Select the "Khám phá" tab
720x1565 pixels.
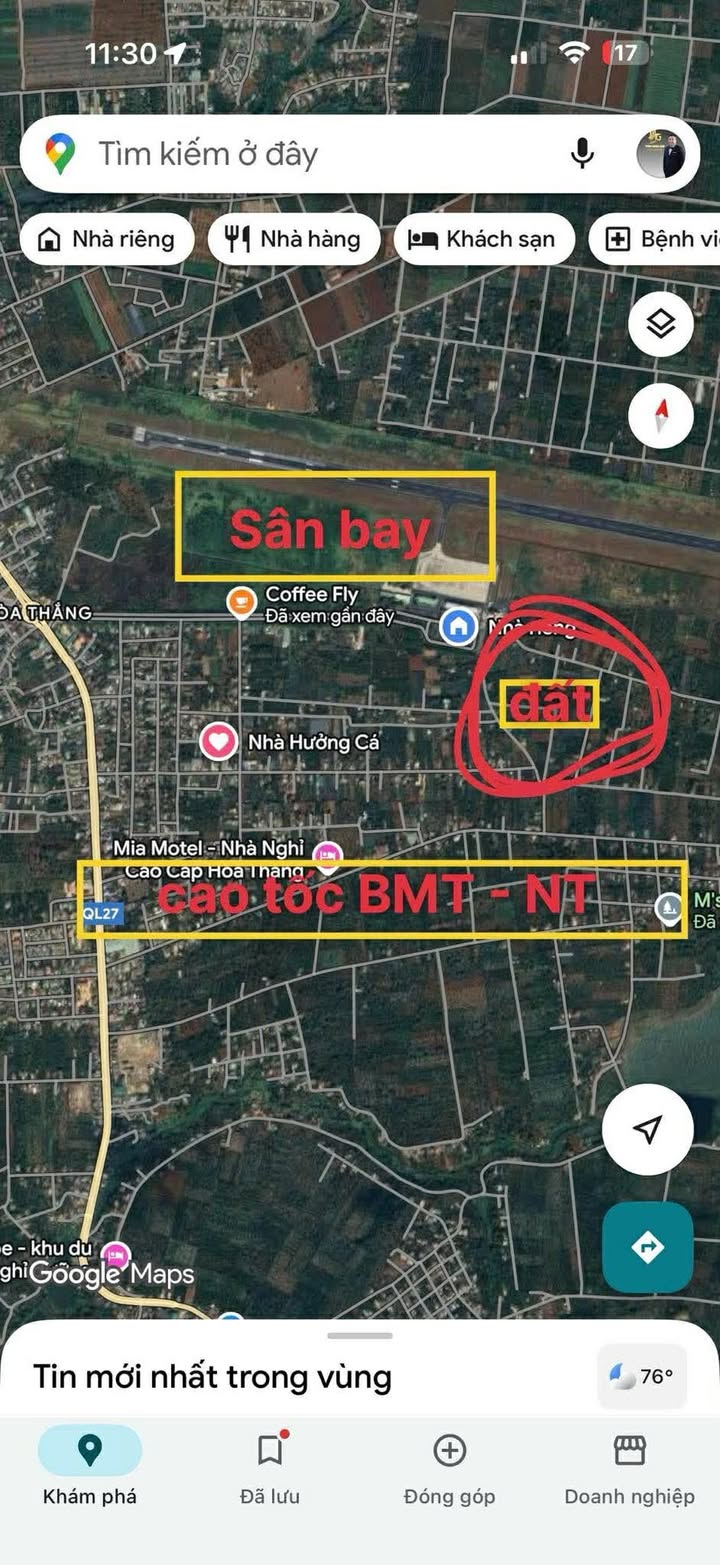pyautogui.click(x=90, y=1468)
